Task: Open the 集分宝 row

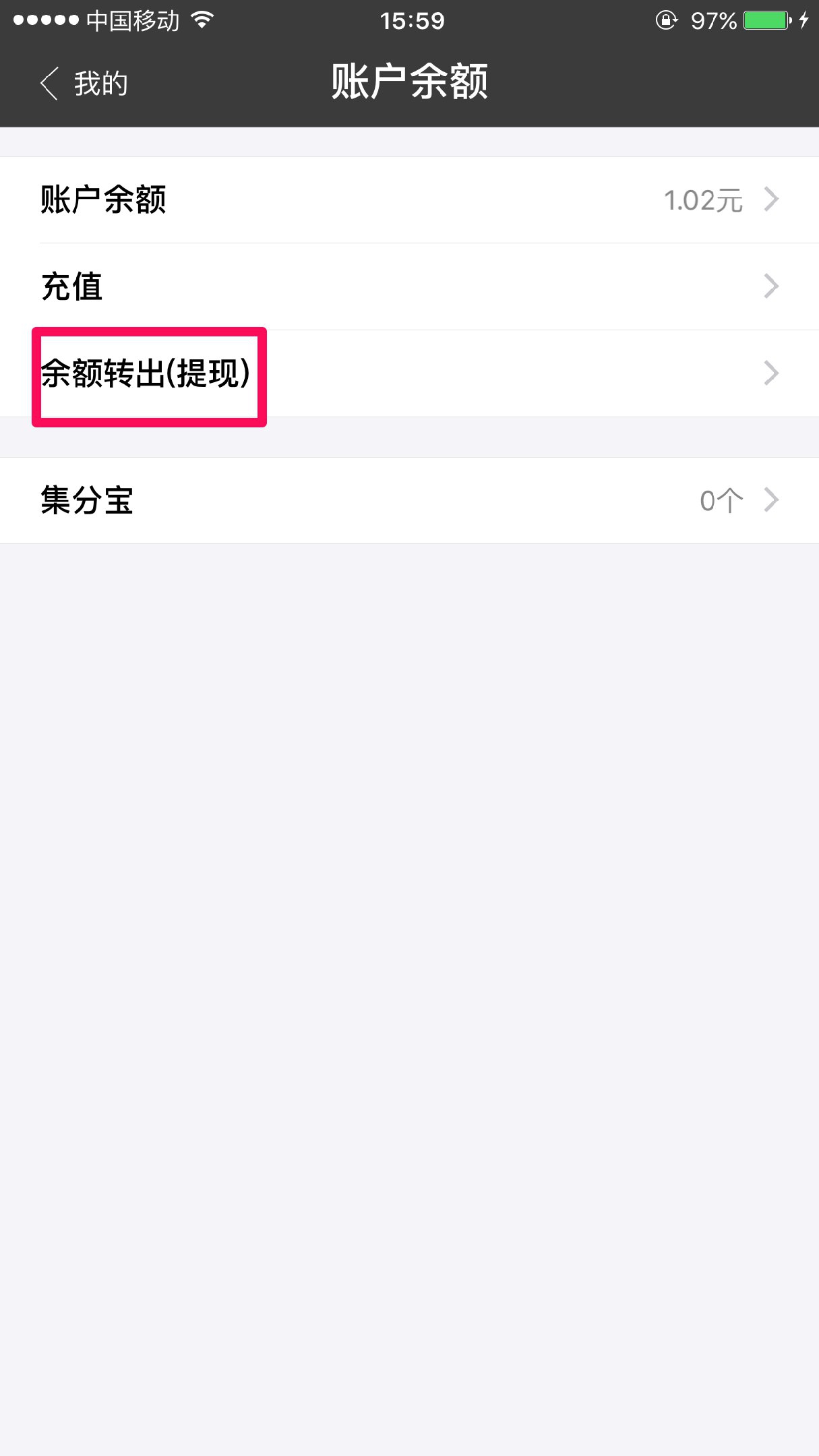Action: click(x=409, y=500)
